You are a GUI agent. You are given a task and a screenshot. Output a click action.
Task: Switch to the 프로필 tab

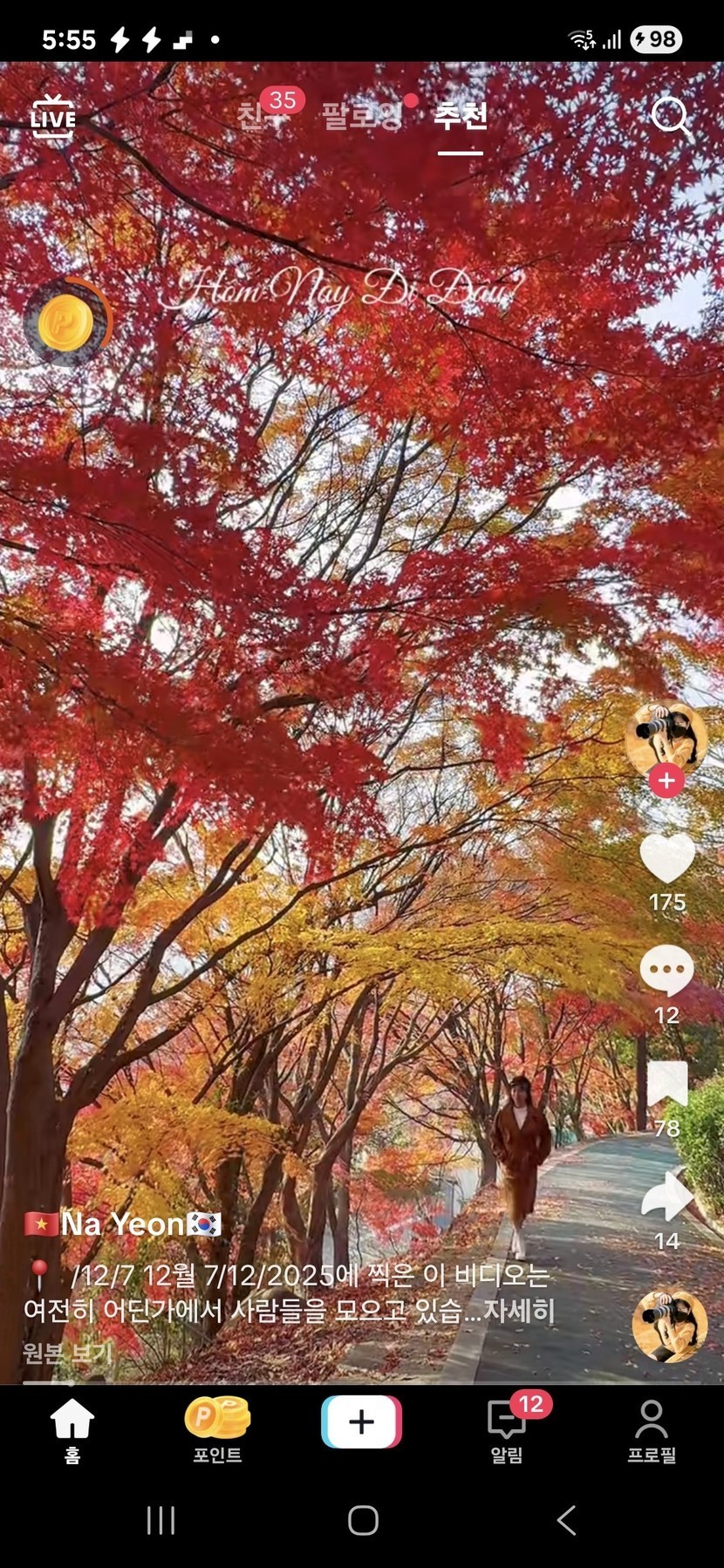click(652, 1431)
